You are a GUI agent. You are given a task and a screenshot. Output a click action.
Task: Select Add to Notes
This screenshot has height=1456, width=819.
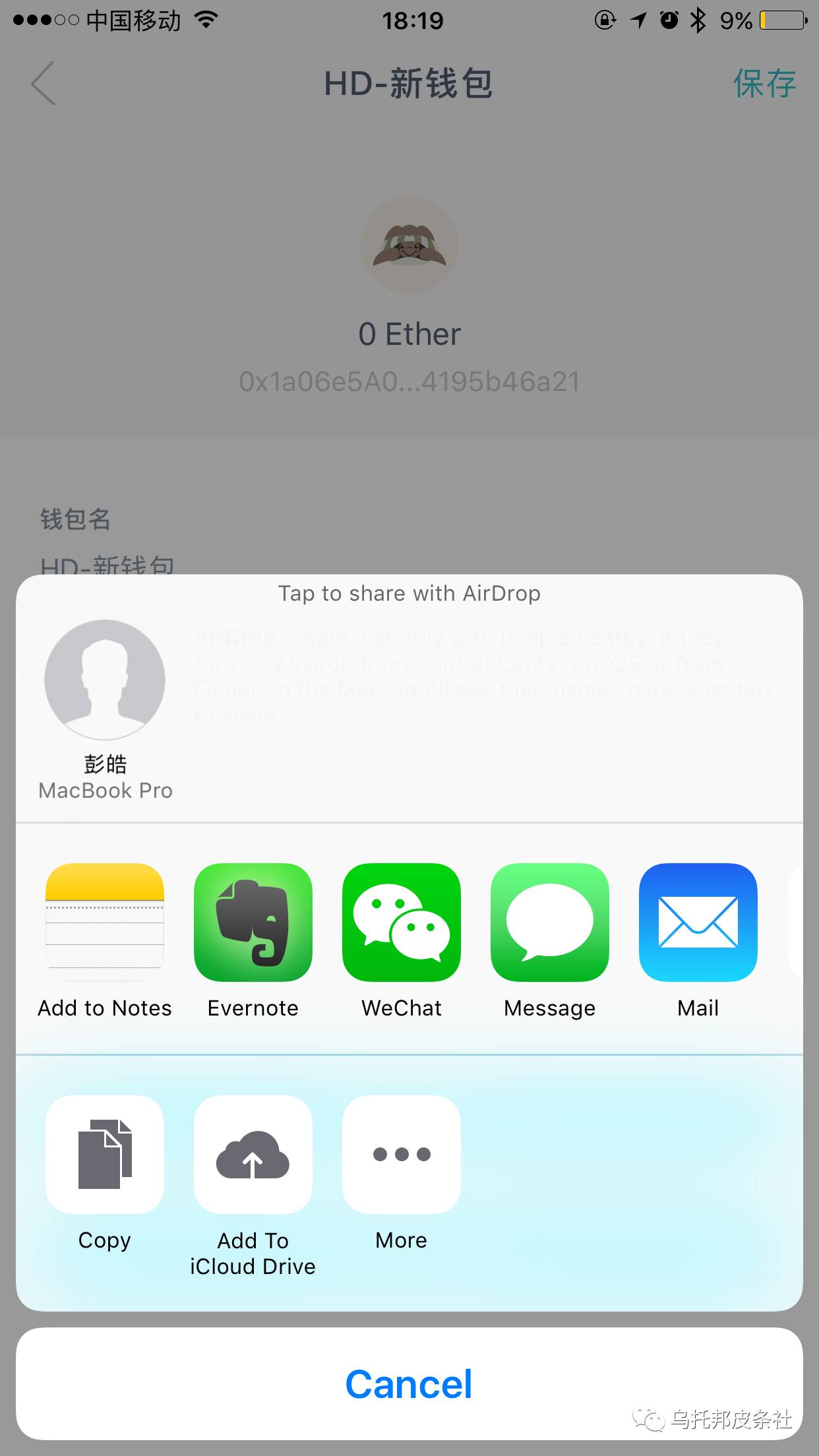click(x=104, y=923)
